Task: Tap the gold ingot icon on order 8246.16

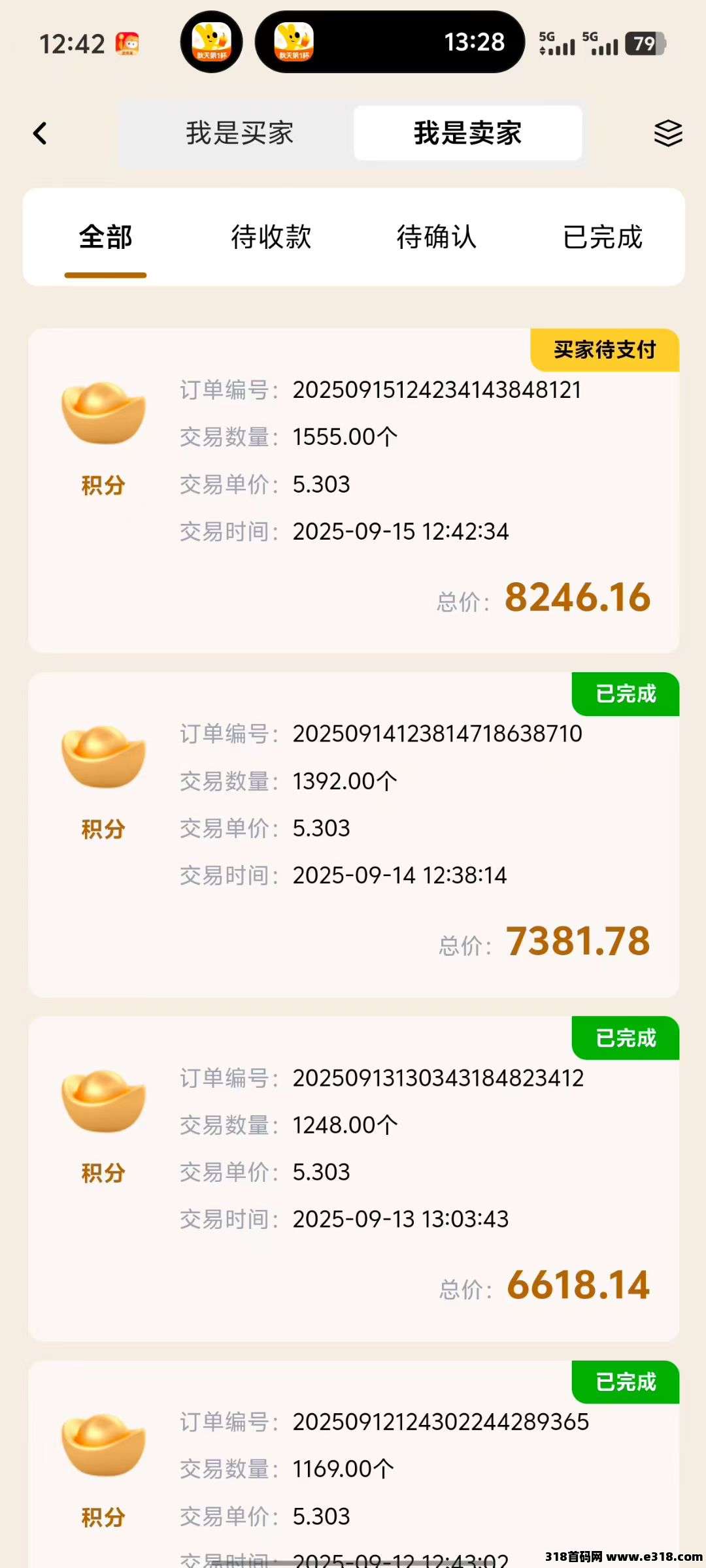Action: click(x=103, y=412)
